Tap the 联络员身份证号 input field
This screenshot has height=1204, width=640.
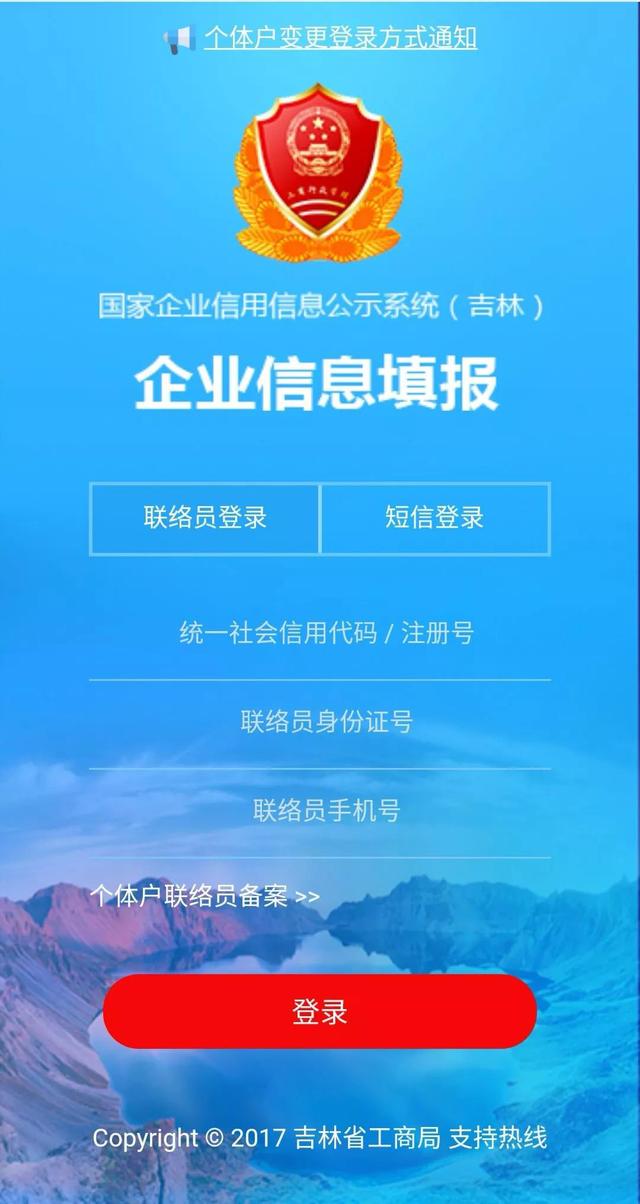click(320, 723)
